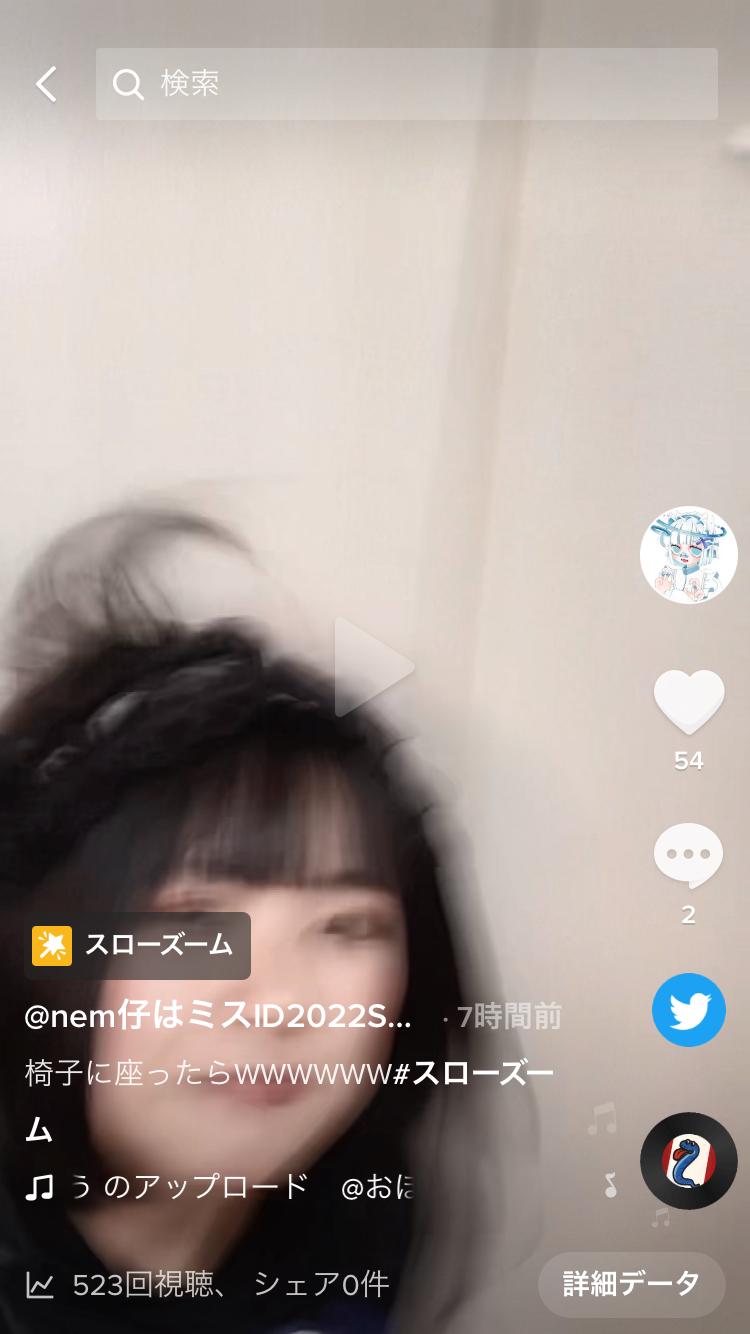Screen dimensions: 750x1334
Task: Open the スローズーム effect chip
Action: (x=138, y=945)
